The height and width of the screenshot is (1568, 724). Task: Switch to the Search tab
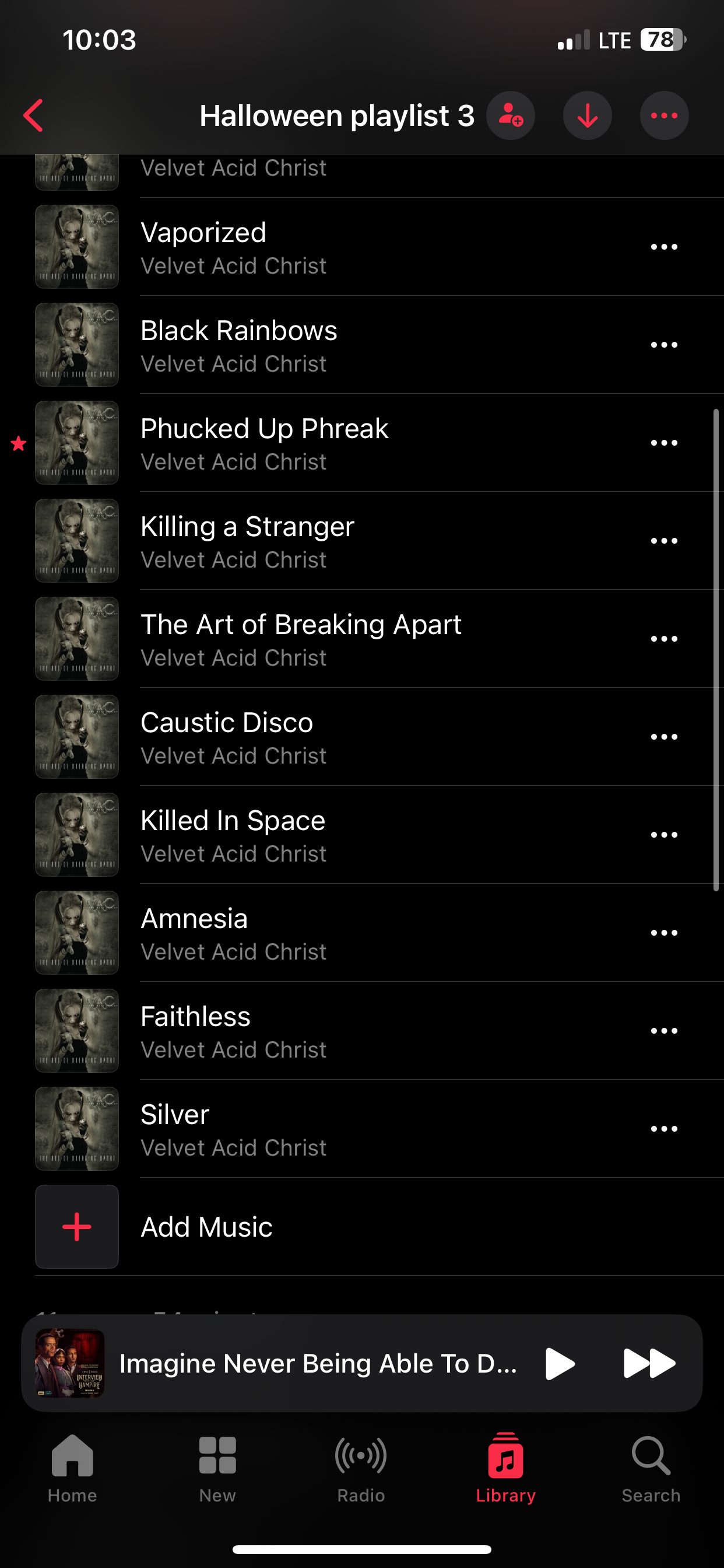[x=651, y=1467]
